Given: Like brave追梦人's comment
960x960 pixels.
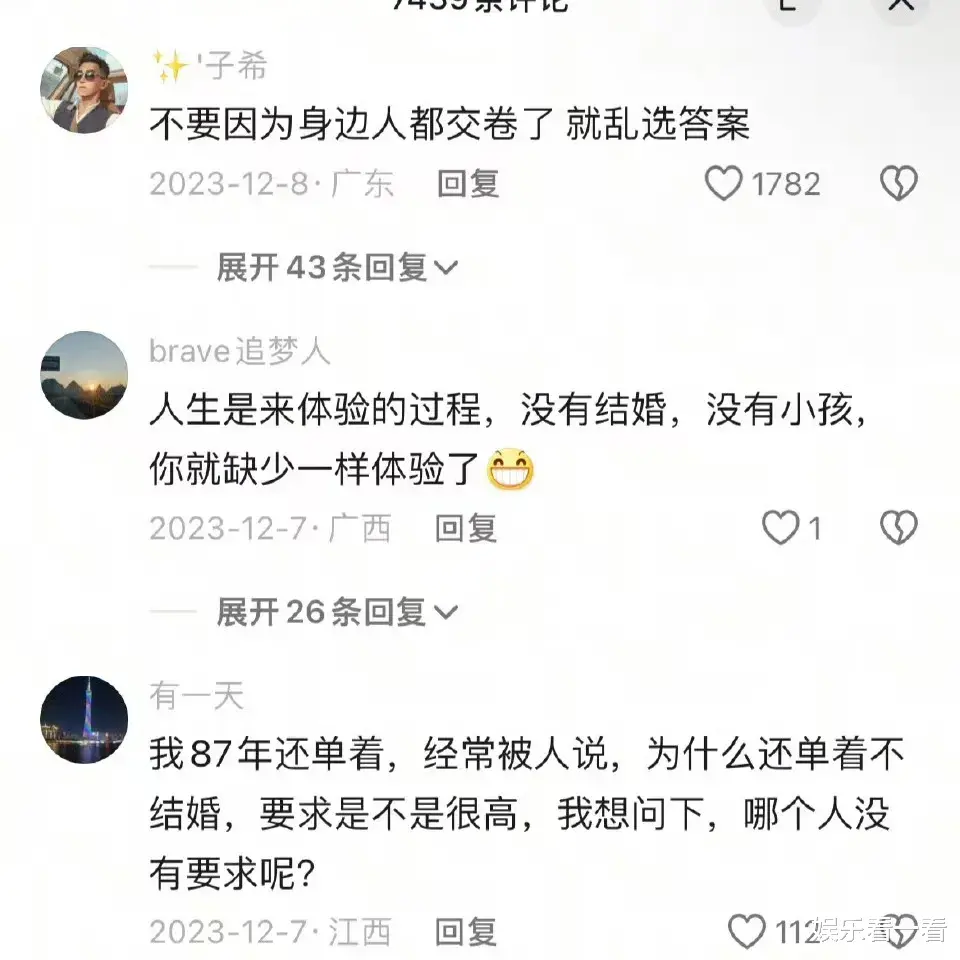Looking at the screenshot, I should (x=780, y=528).
